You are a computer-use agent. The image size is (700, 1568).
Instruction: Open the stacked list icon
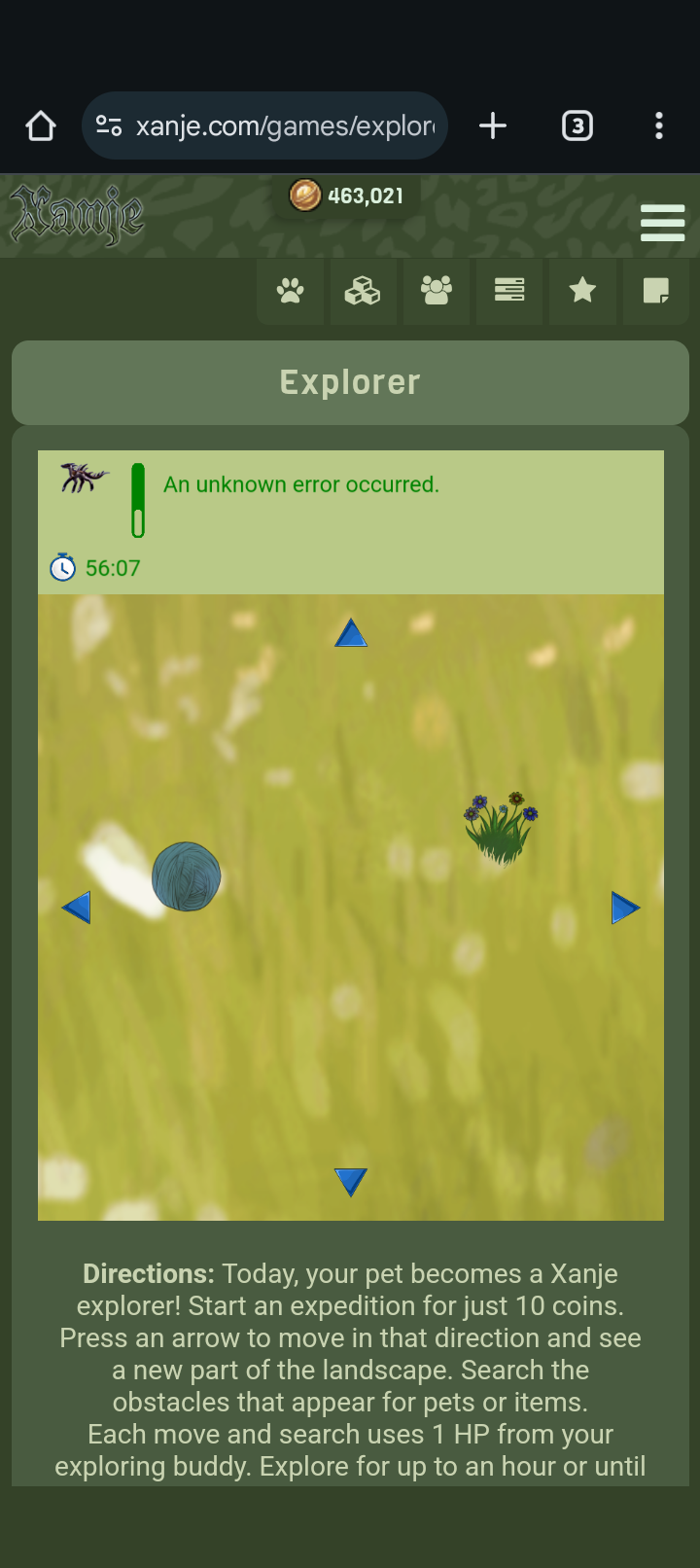(x=509, y=290)
